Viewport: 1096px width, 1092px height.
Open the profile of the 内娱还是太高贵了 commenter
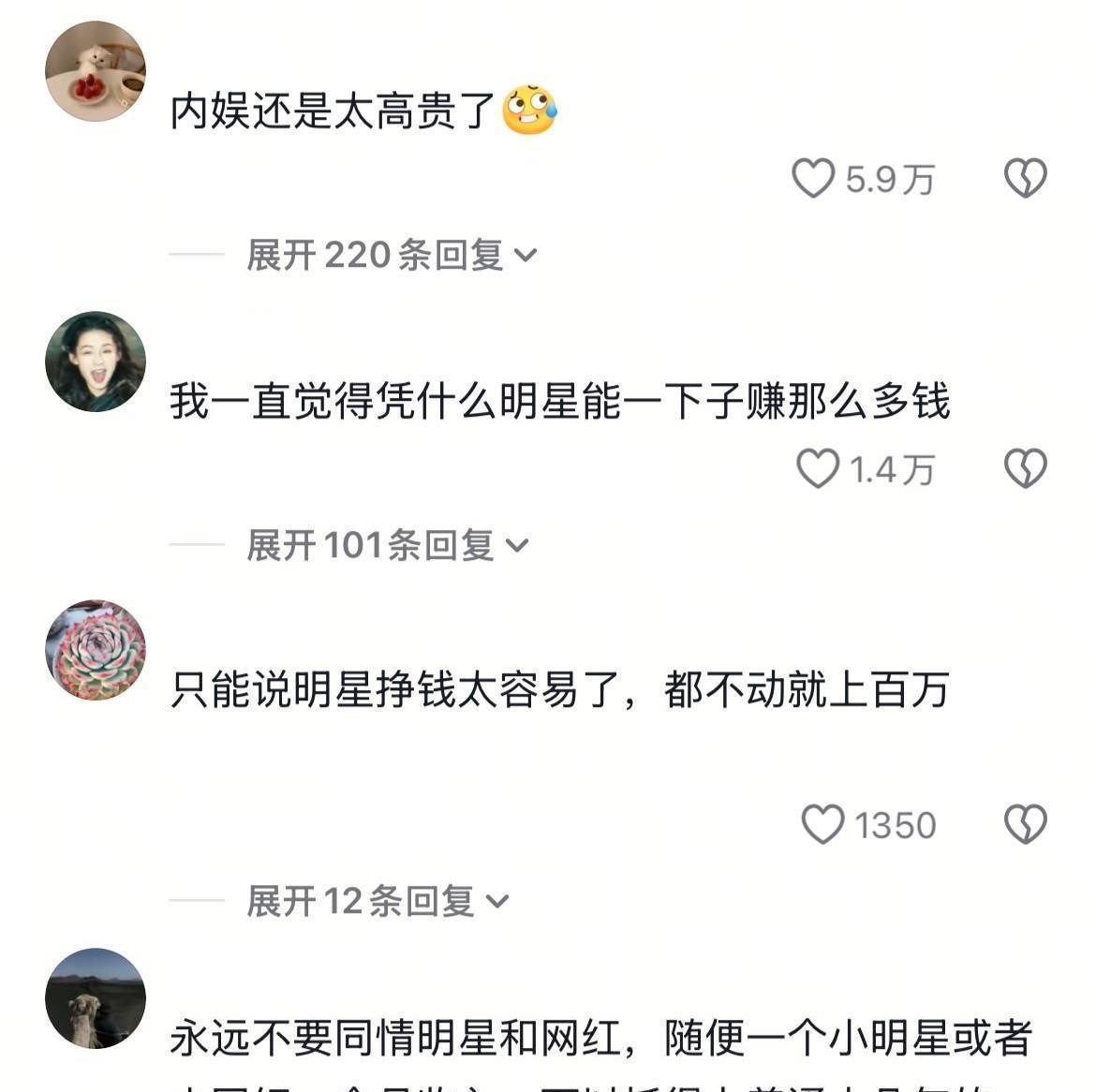tap(96, 71)
